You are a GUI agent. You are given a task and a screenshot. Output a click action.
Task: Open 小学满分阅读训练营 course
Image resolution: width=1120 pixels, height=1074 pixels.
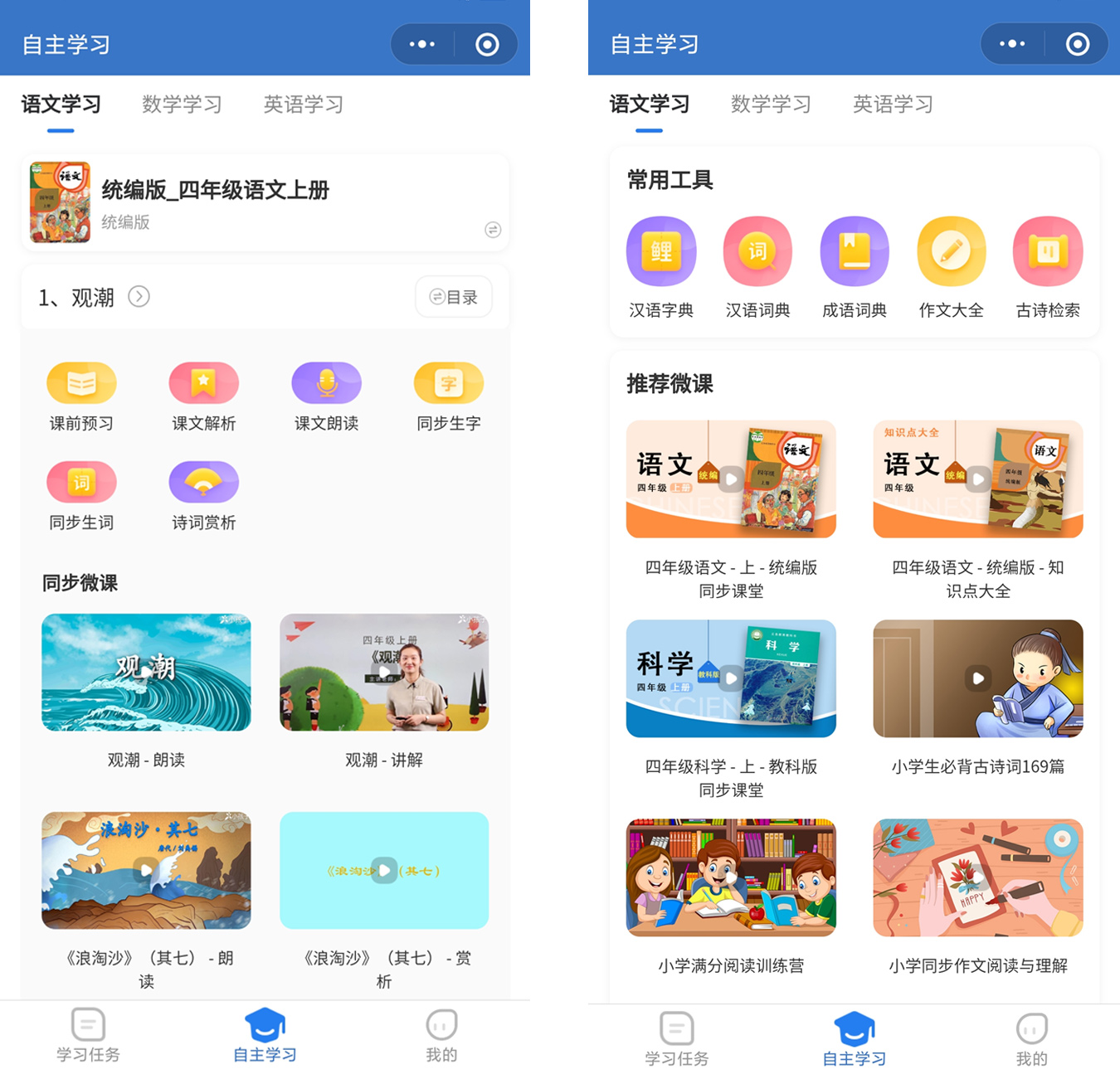pos(731,877)
